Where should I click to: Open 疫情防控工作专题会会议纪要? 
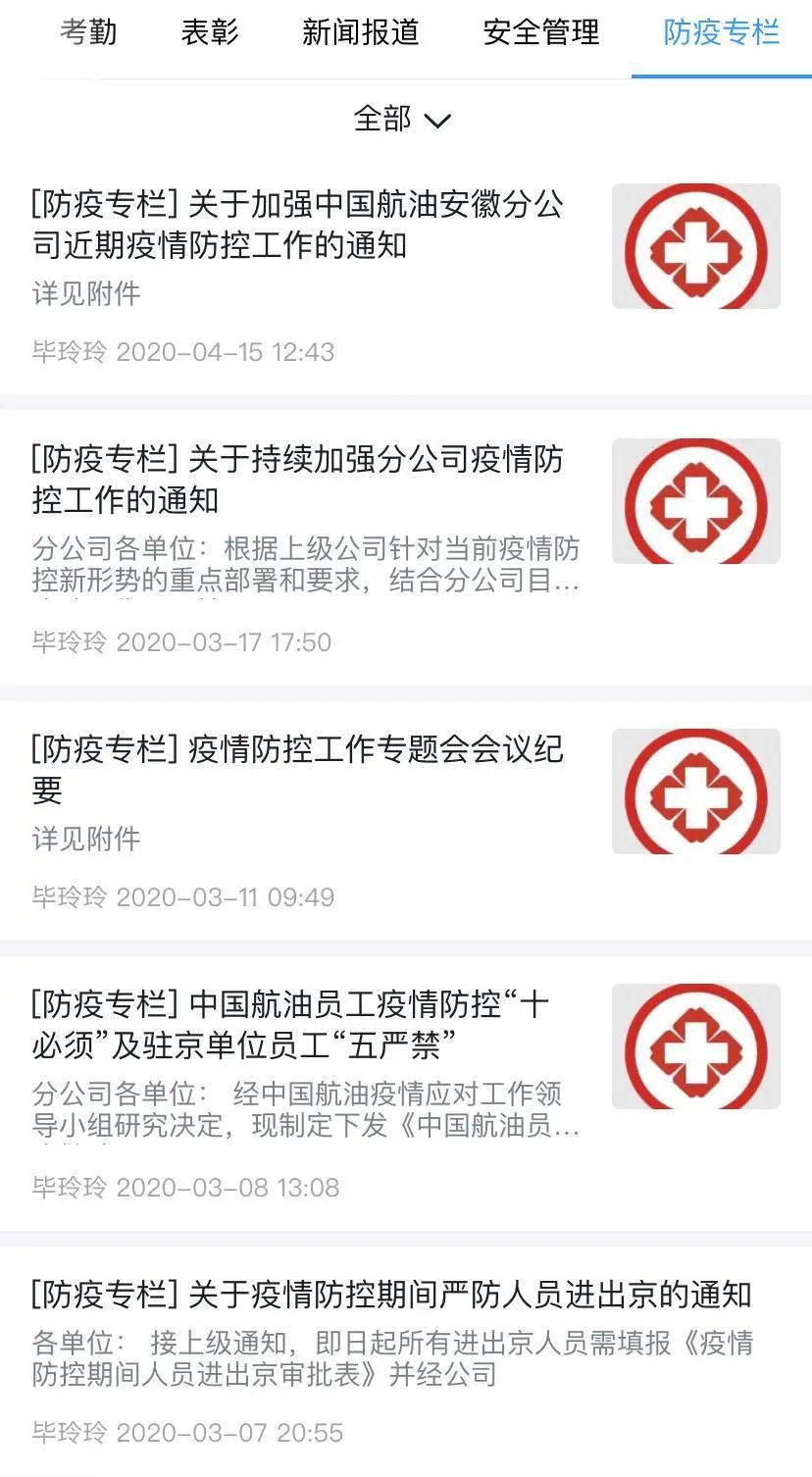pyautogui.click(x=406, y=821)
